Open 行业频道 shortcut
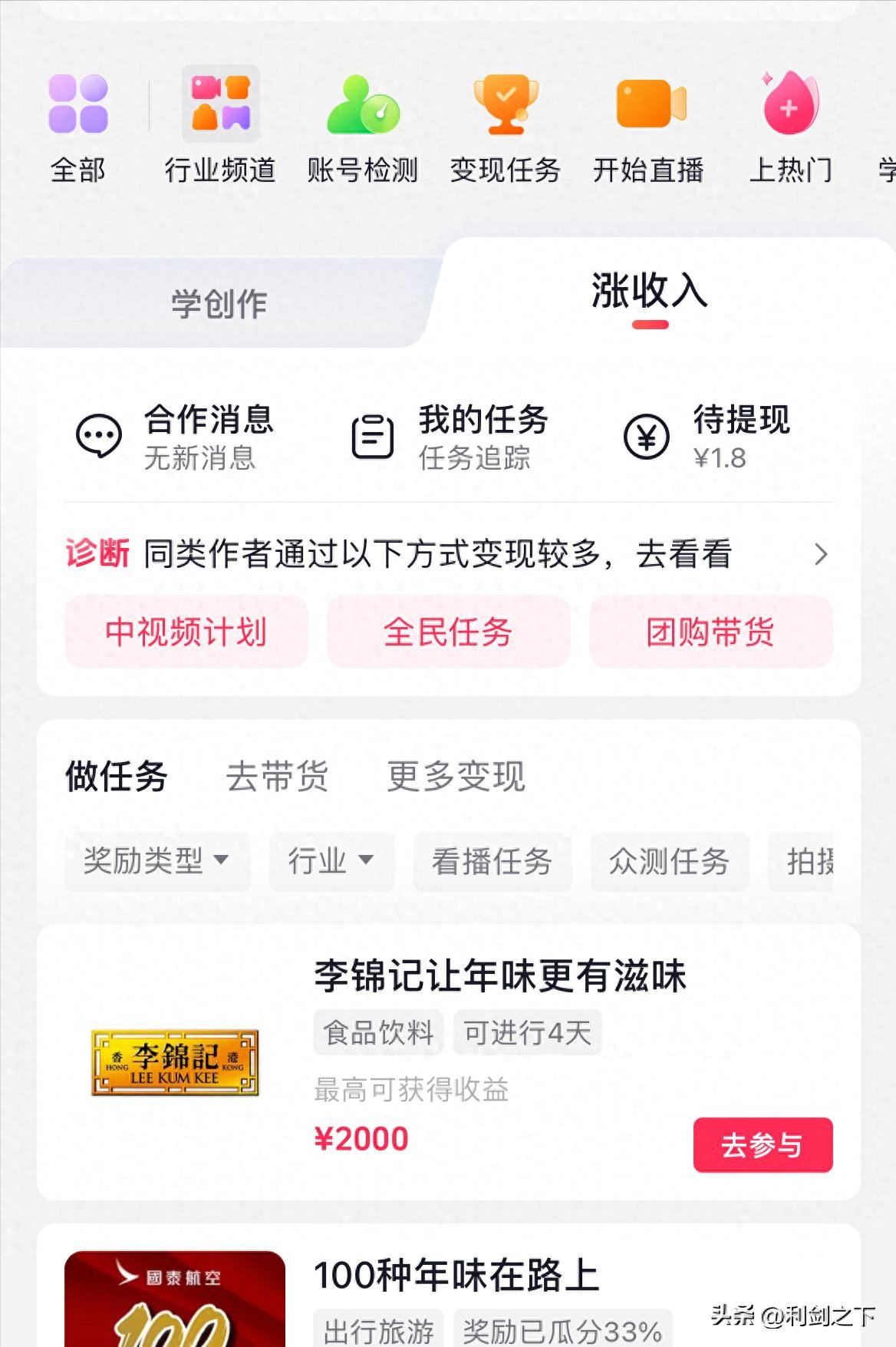896x1347 pixels. pyautogui.click(x=220, y=127)
